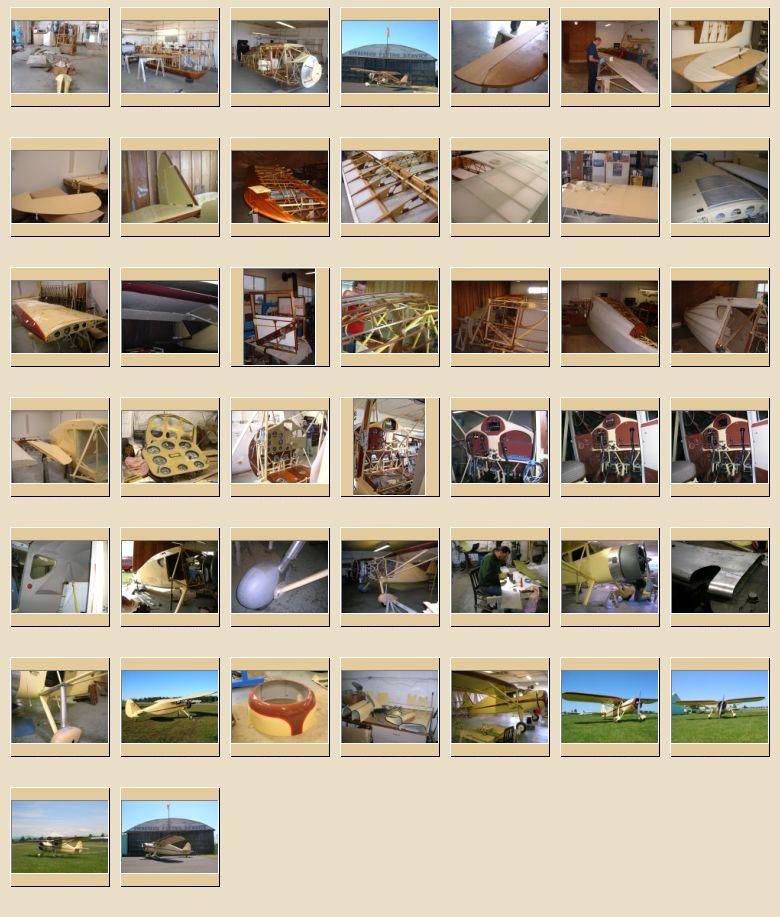The image size is (780, 917).
Task: Open the photo of the man in blue working on a wing
Action: [x=609, y=57]
